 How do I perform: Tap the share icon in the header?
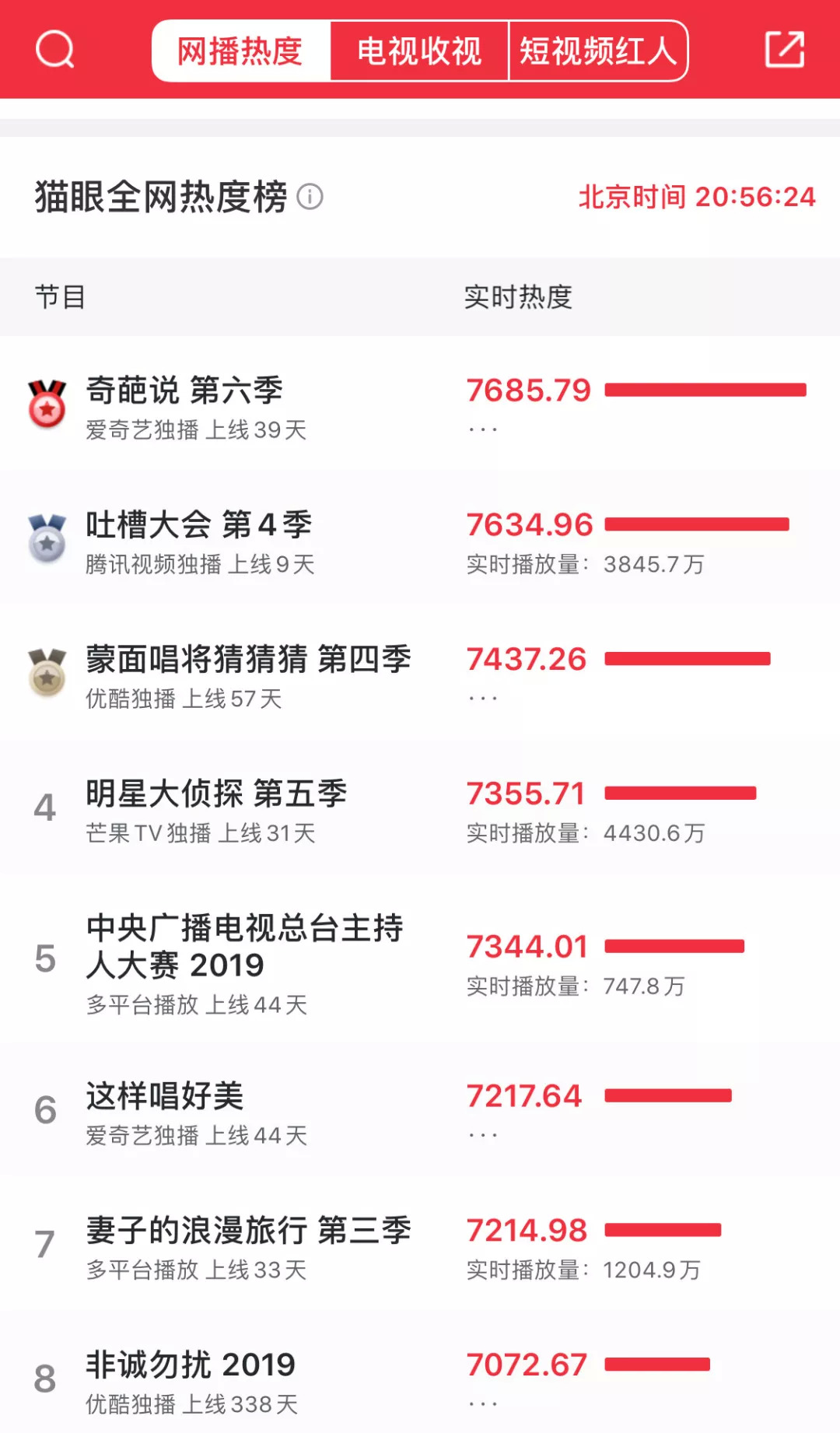tap(784, 50)
